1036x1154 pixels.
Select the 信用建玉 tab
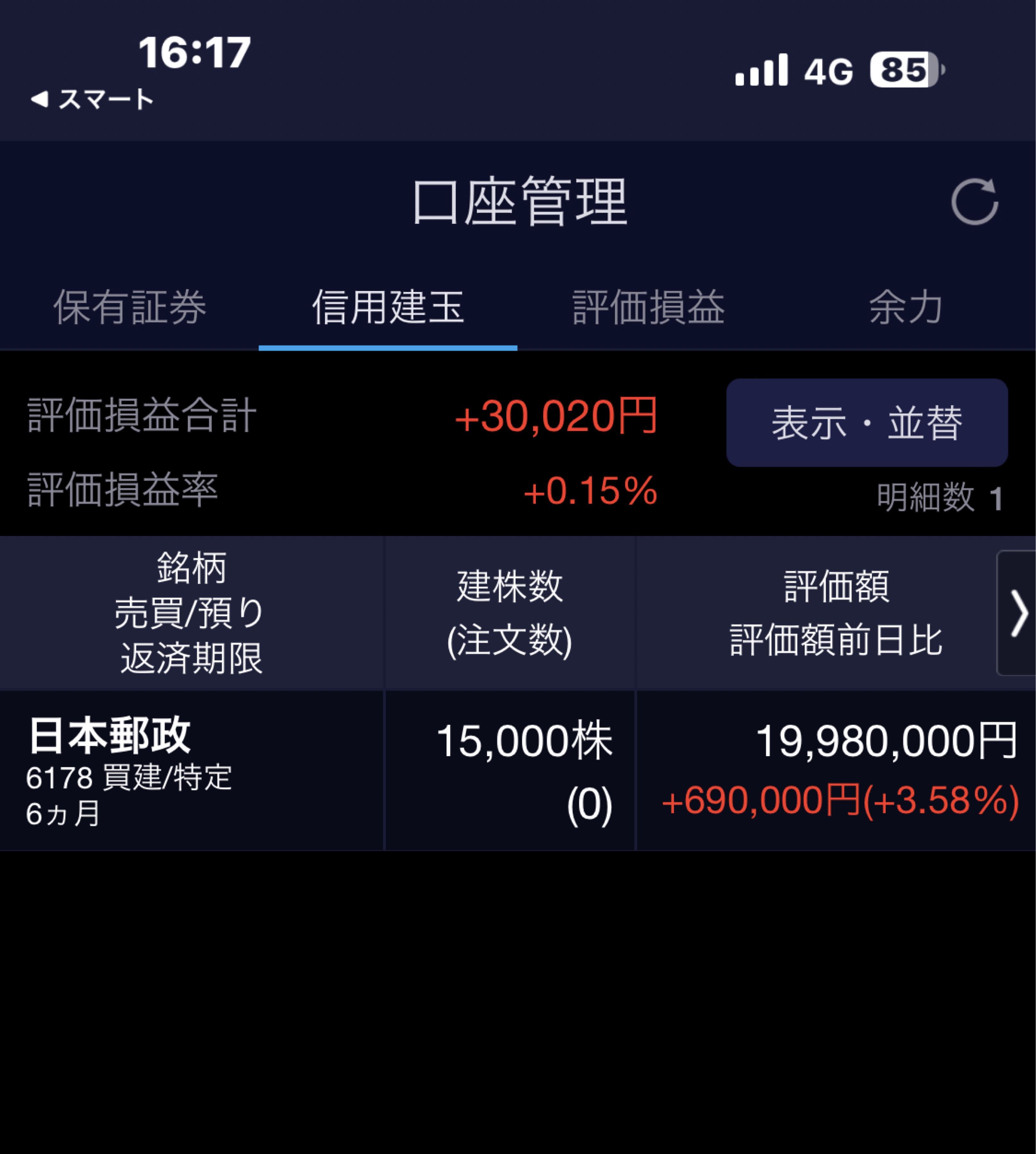coord(388,308)
